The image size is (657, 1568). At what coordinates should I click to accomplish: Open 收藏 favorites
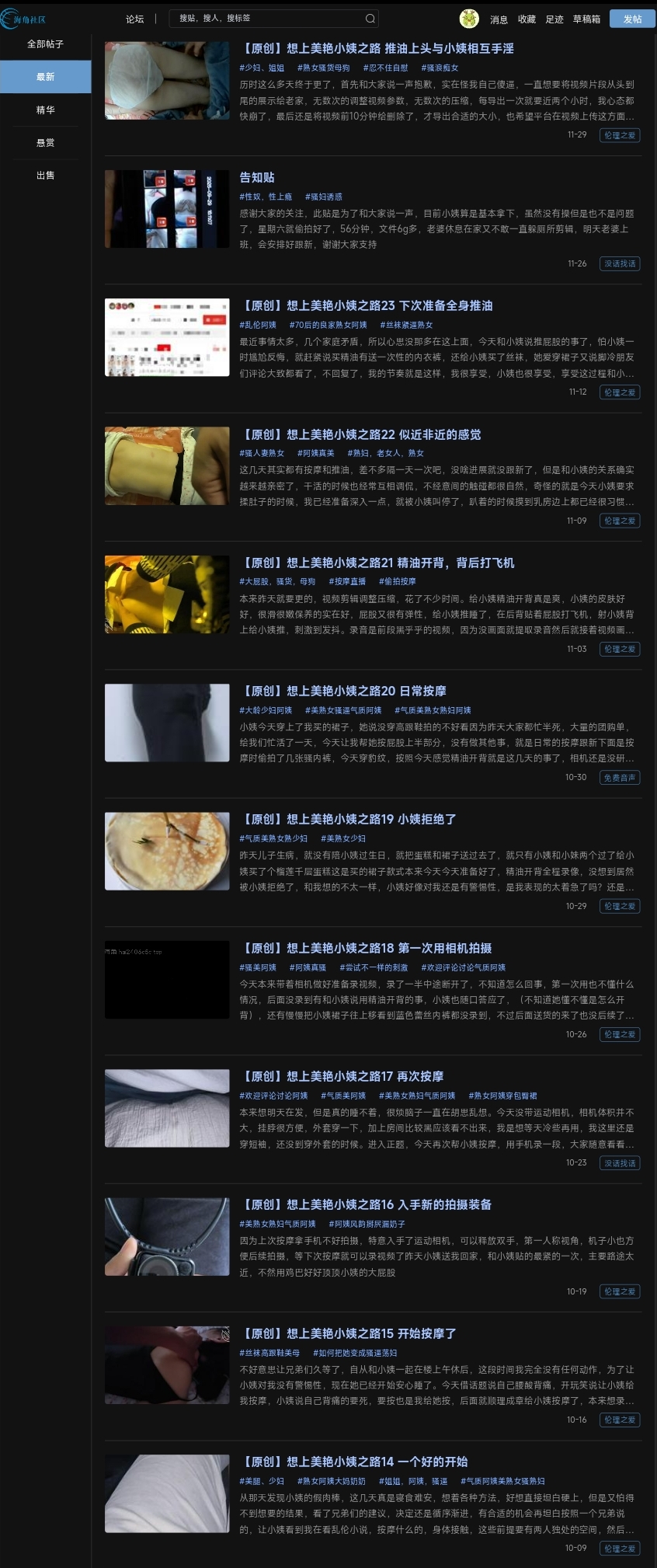click(x=527, y=19)
